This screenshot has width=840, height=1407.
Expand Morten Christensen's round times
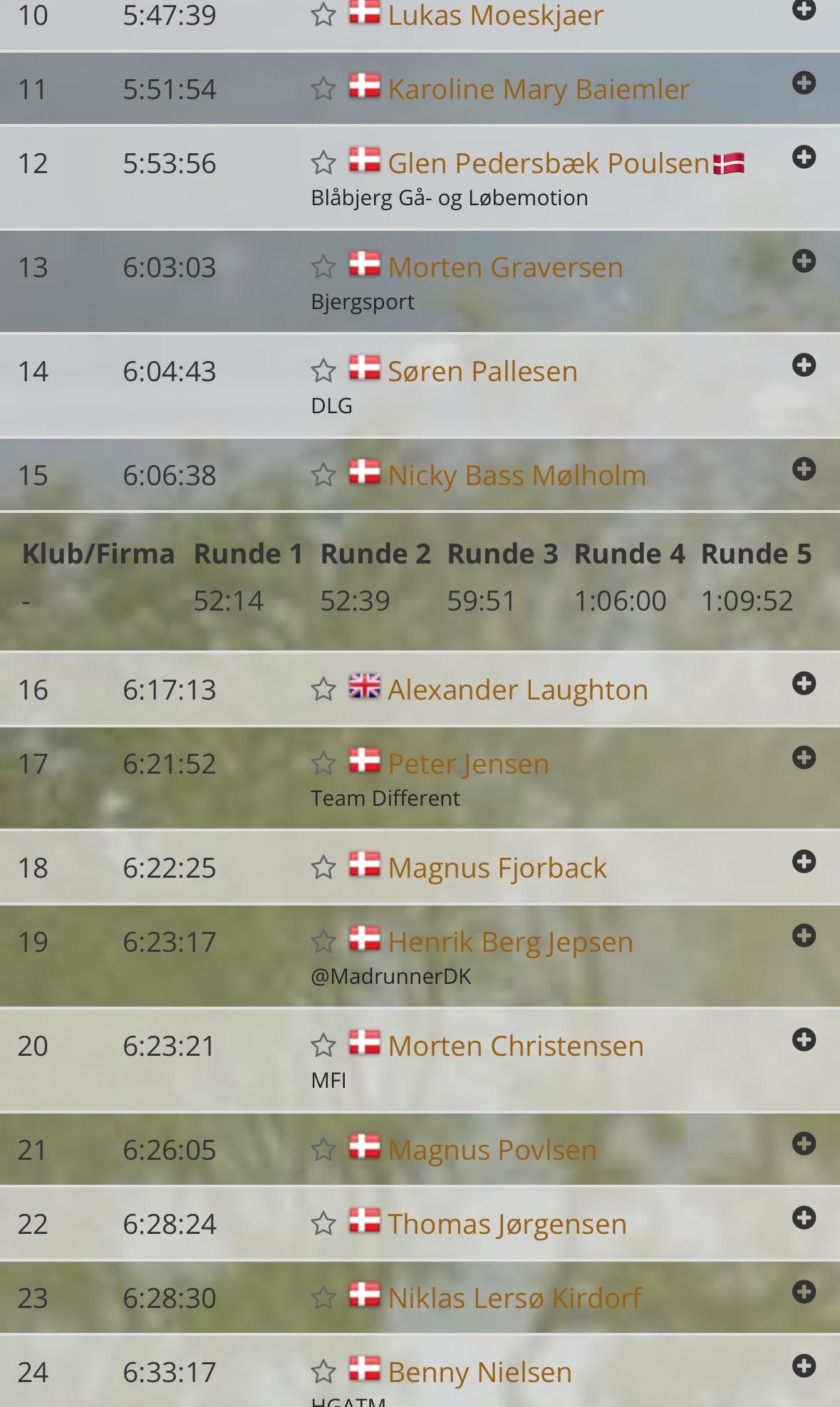804,1040
